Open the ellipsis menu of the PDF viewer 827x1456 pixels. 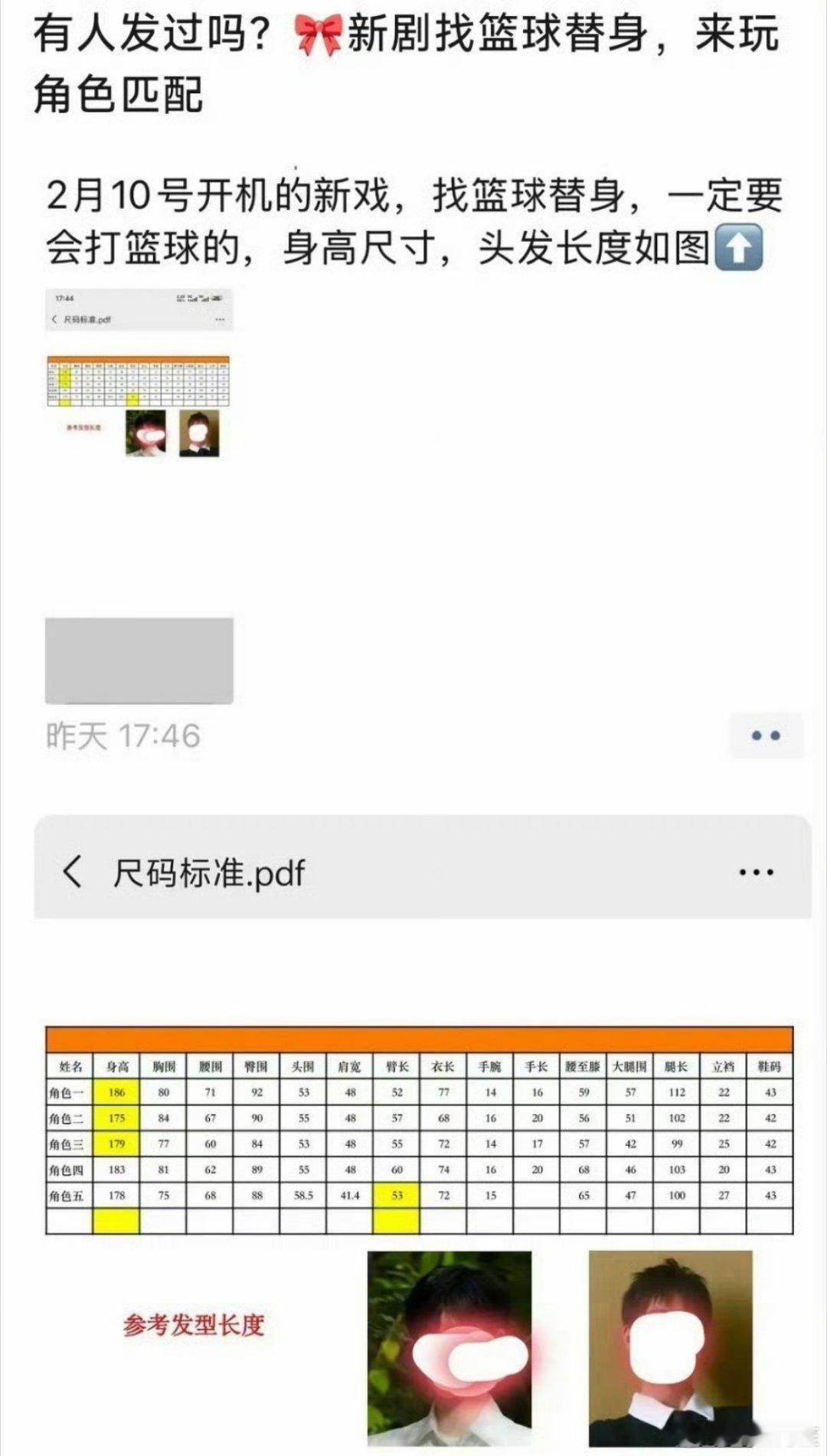[x=757, y=873]
